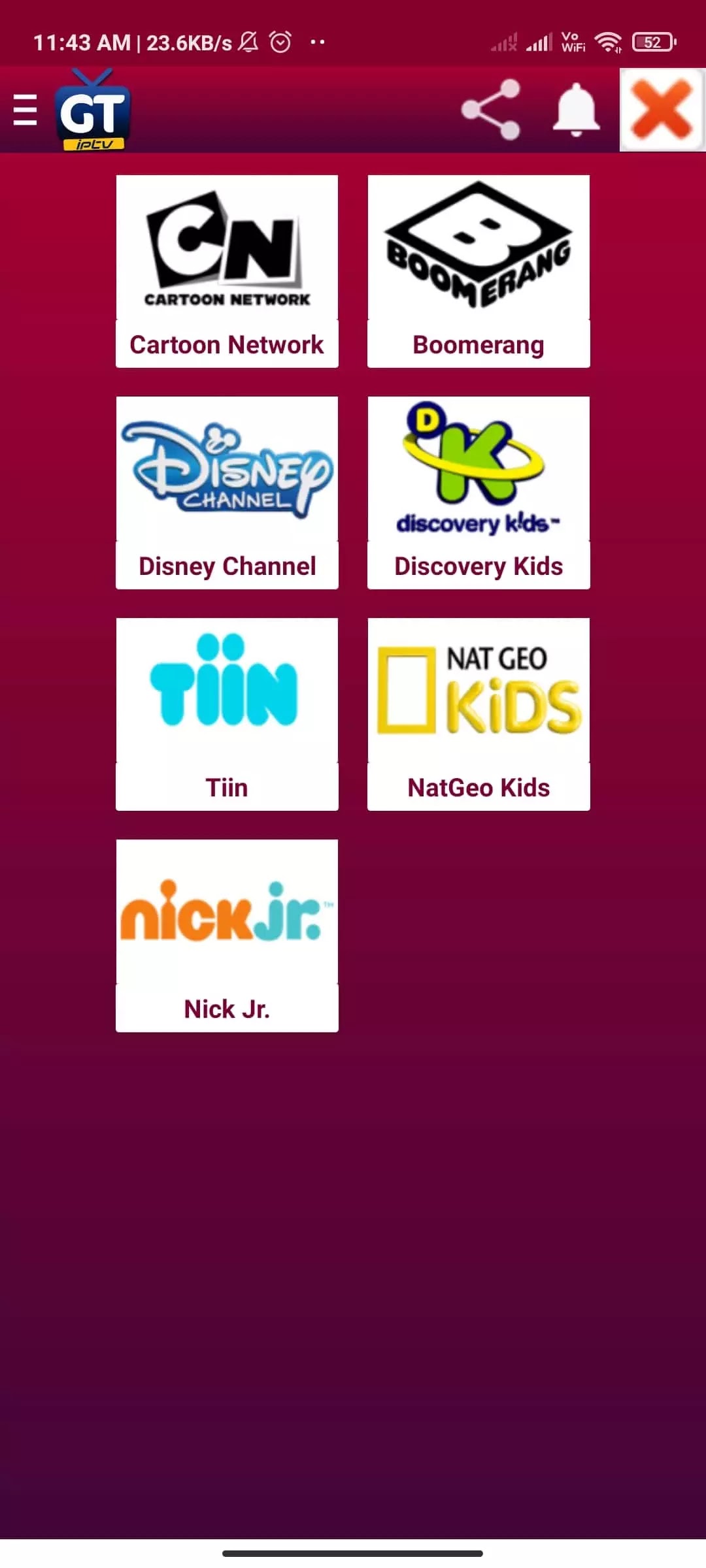Open the Discovery Kids channel

pos(479,493)
